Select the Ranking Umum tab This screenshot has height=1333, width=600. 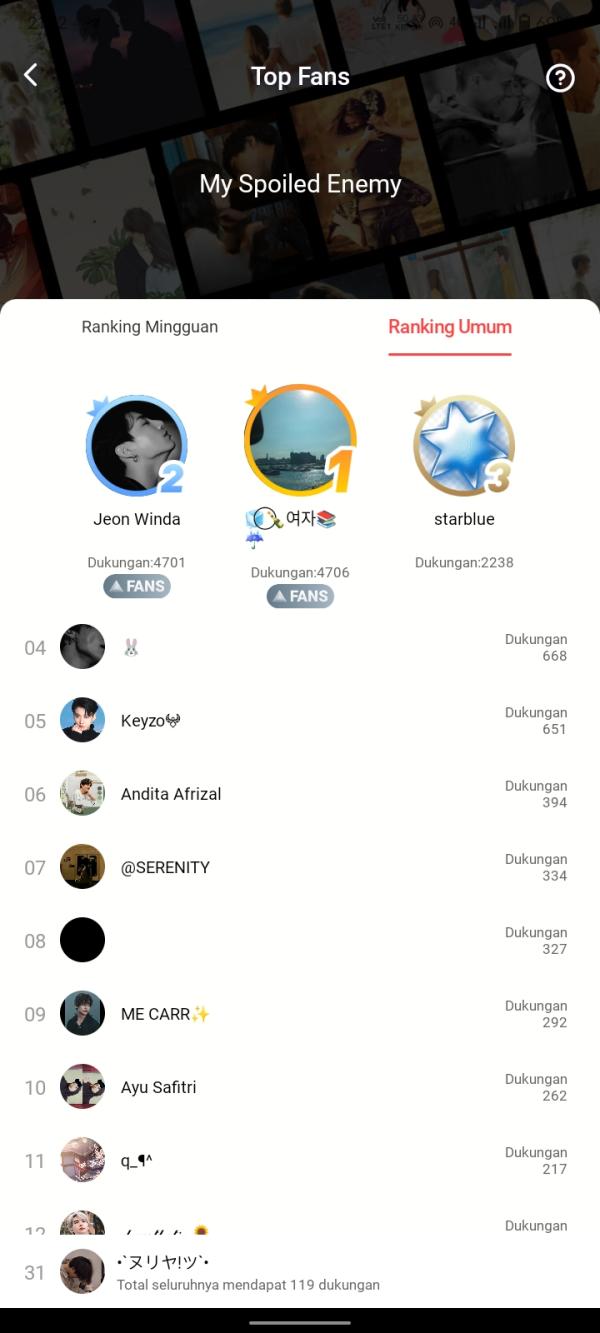click(x=450, y=327)
